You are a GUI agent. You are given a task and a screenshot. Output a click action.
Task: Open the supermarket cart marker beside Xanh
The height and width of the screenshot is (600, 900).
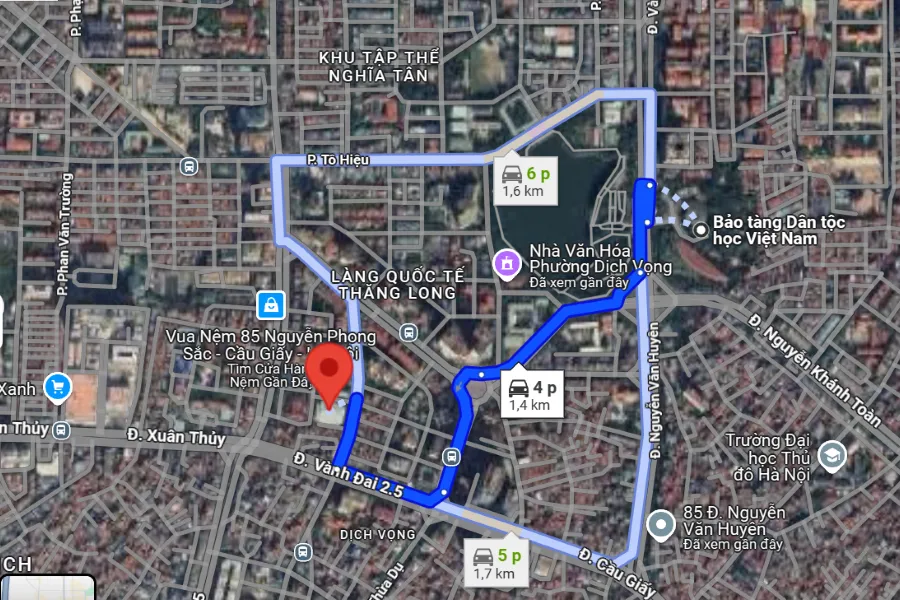(59, 385)
